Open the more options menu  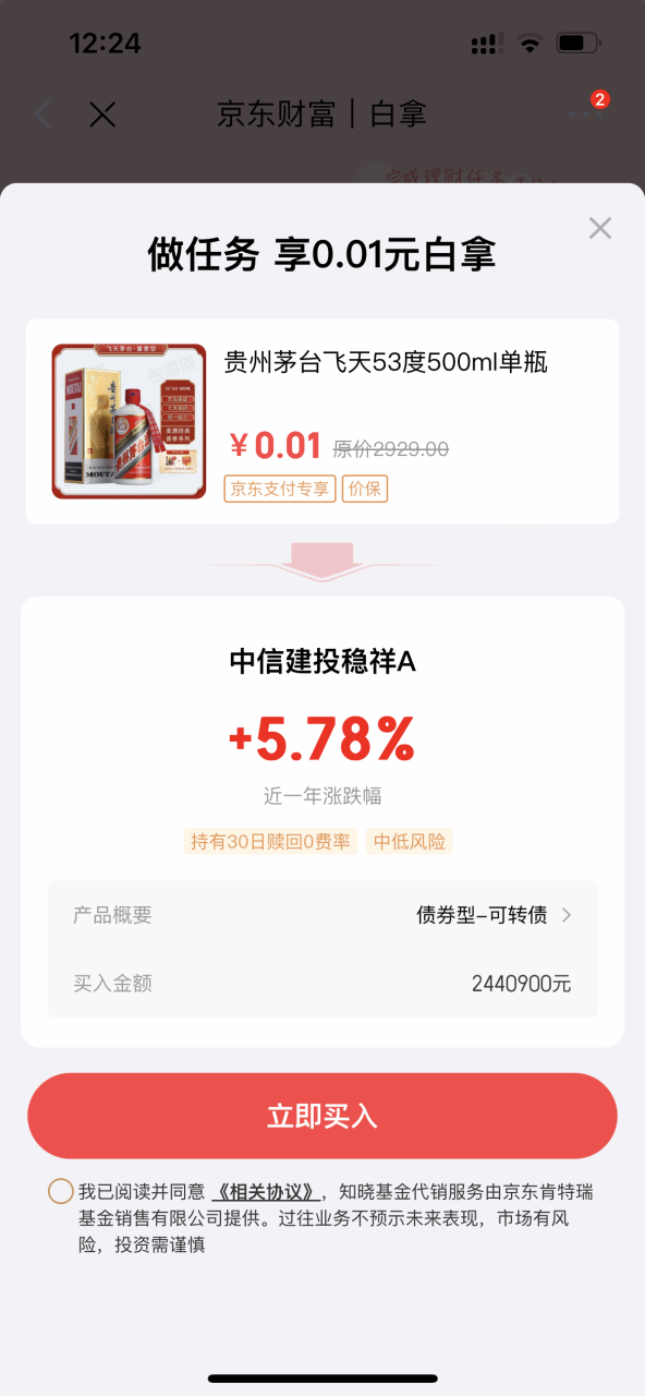(585, 114)
